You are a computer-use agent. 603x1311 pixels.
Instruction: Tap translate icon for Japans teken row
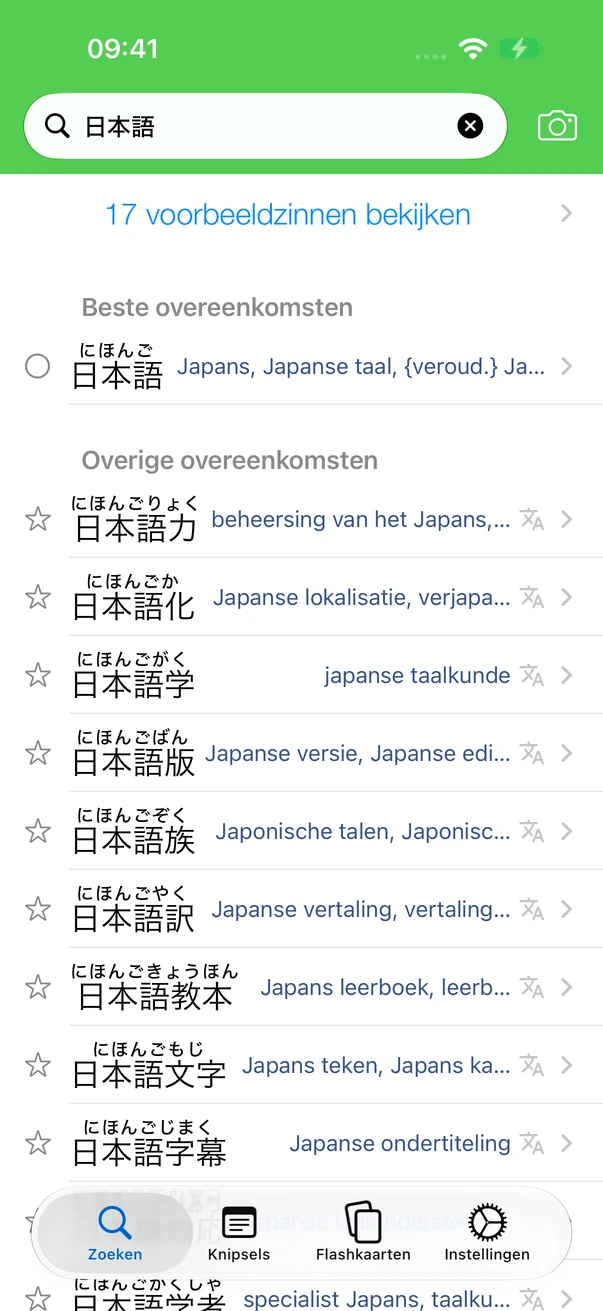pos(532,1066)
